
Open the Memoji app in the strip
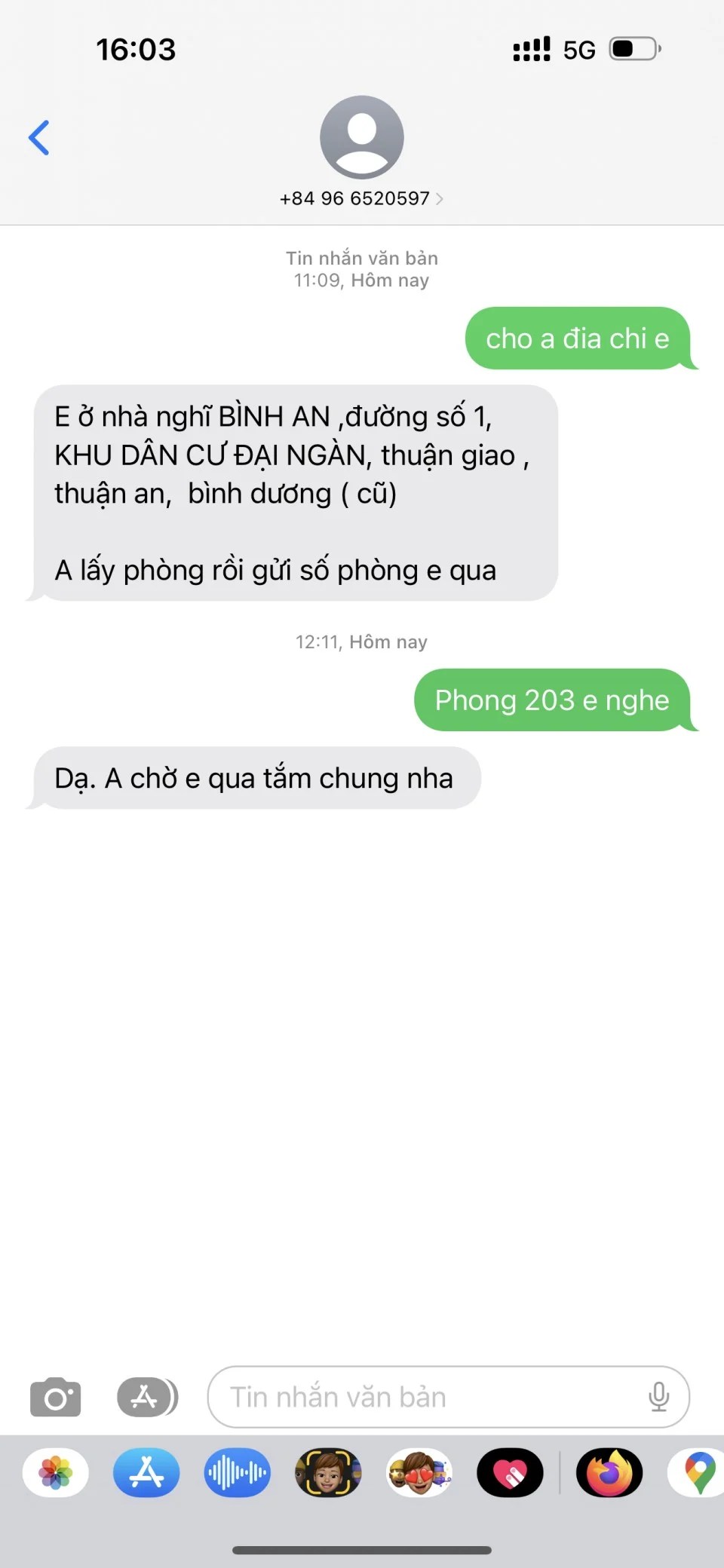coord(328,1472)
